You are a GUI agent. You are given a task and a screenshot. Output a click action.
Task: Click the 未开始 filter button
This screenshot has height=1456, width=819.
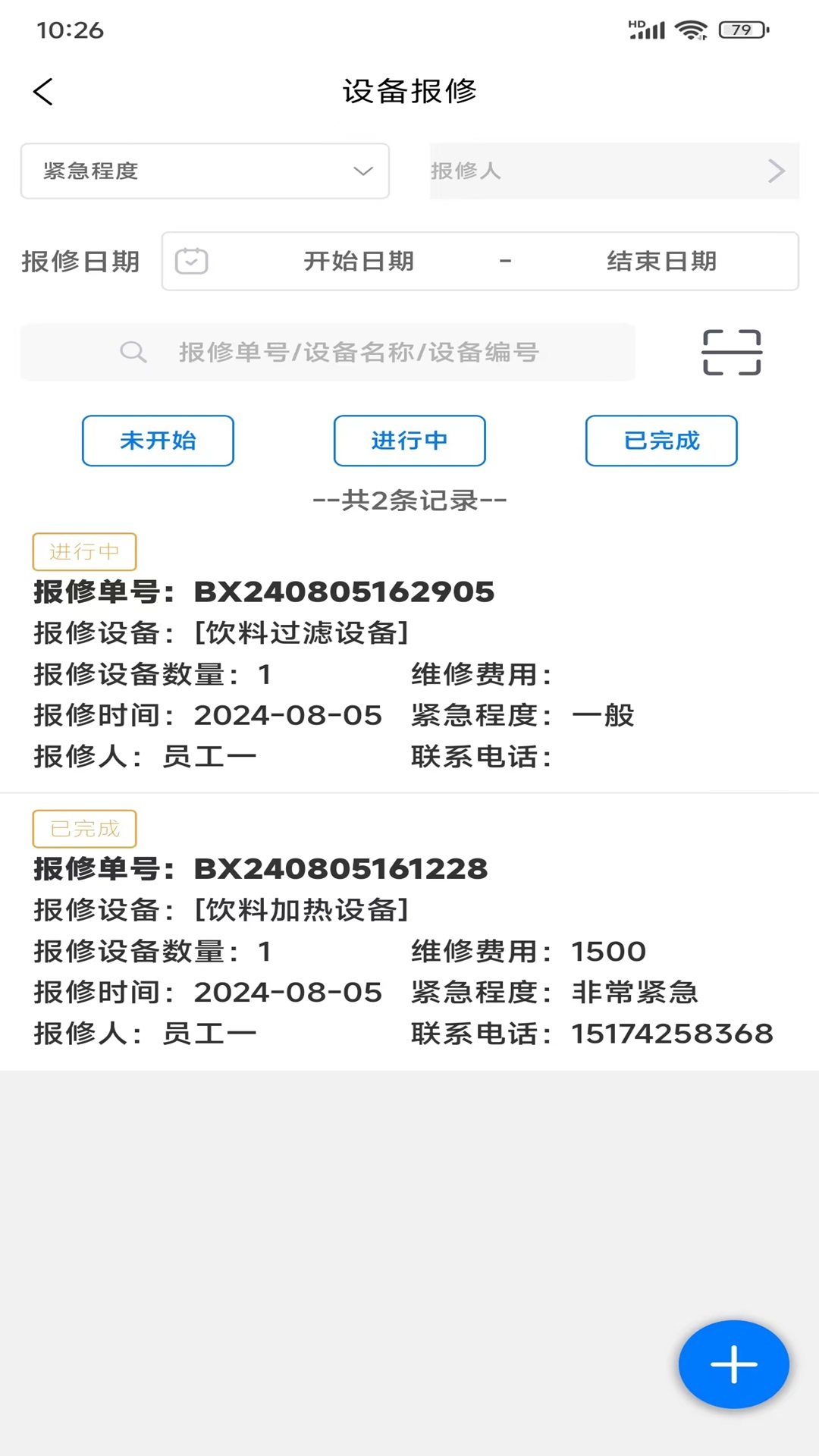[x=157, y=441]
